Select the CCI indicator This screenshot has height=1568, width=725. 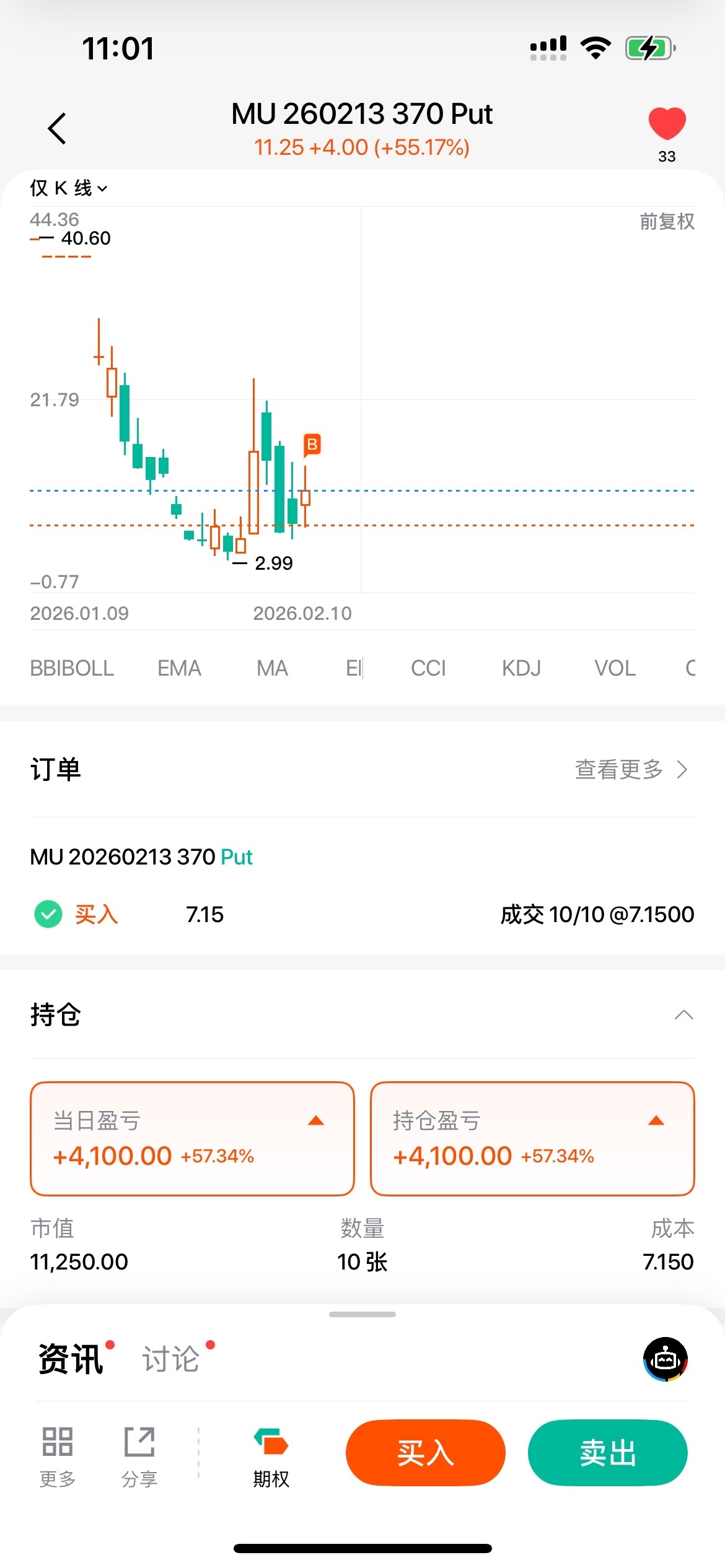428,668
